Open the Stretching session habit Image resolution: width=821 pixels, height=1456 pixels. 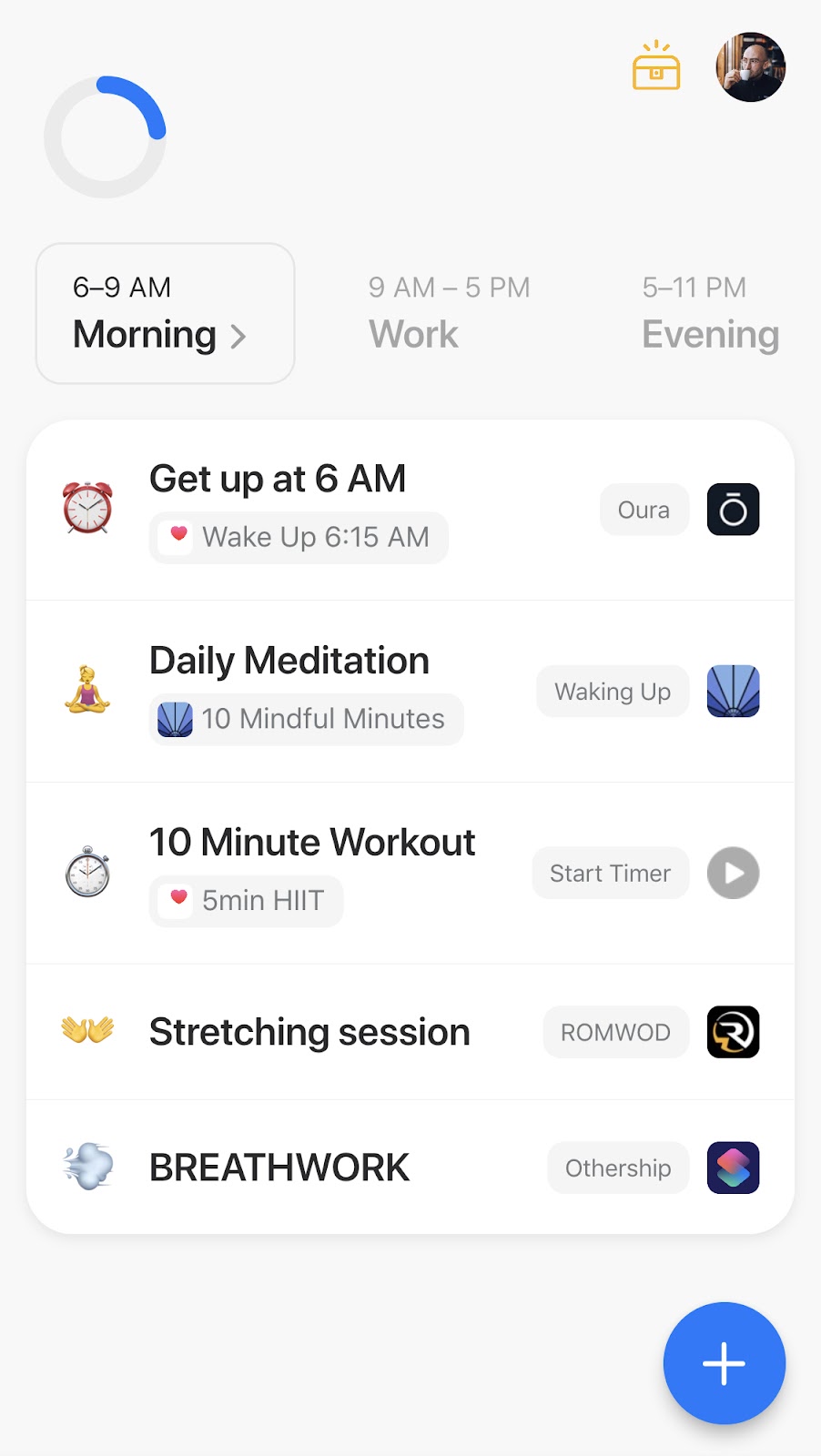tap(309, 1033)
